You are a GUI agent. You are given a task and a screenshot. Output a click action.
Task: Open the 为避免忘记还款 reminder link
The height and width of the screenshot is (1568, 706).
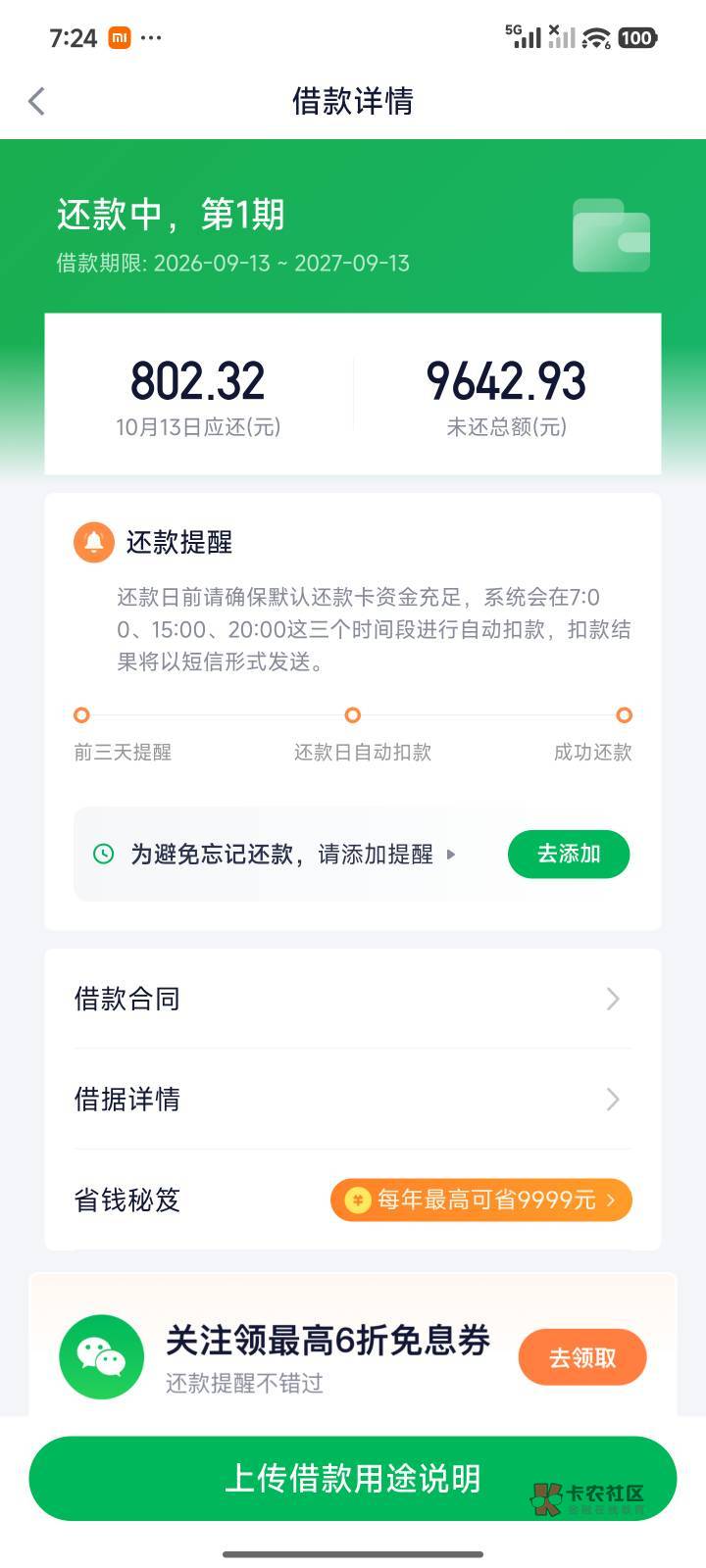pyautogui.click(x=281, y=855)
